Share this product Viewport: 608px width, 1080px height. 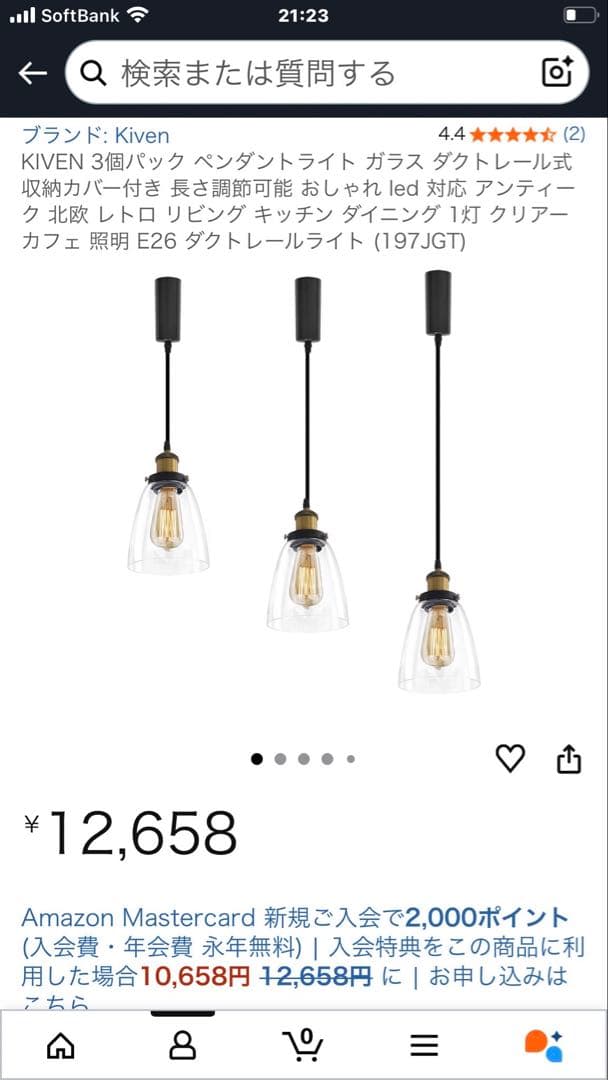pyautogui.click(x=568, y=759)
